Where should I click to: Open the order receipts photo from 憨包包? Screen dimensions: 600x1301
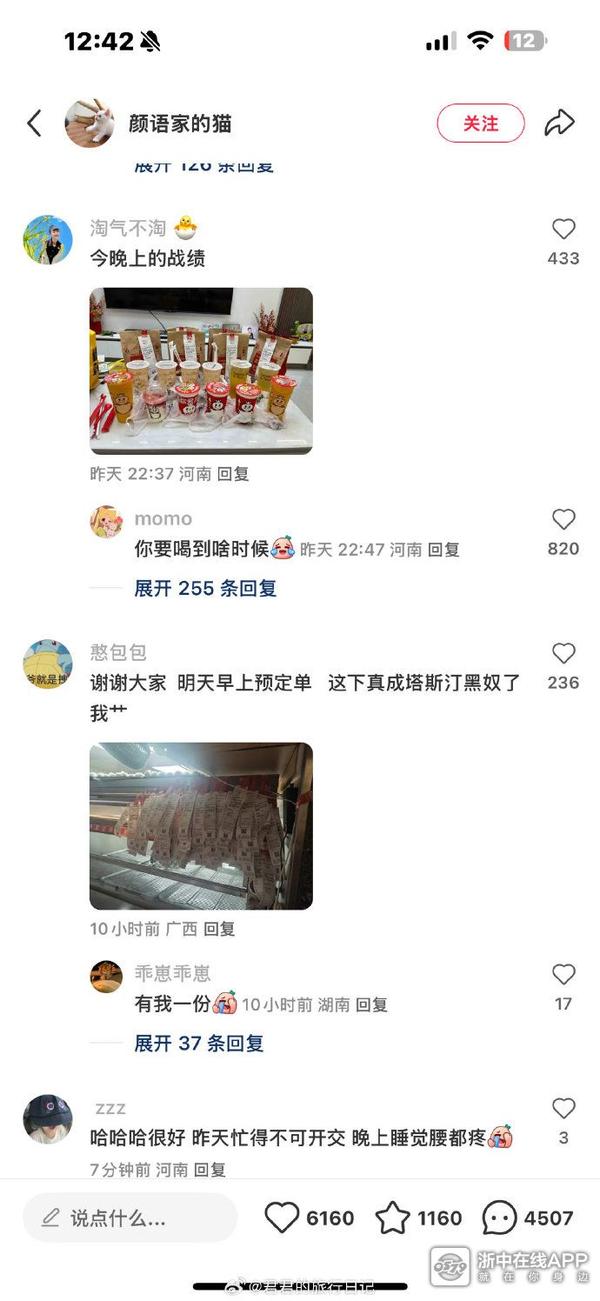click(x=201, y=826)
